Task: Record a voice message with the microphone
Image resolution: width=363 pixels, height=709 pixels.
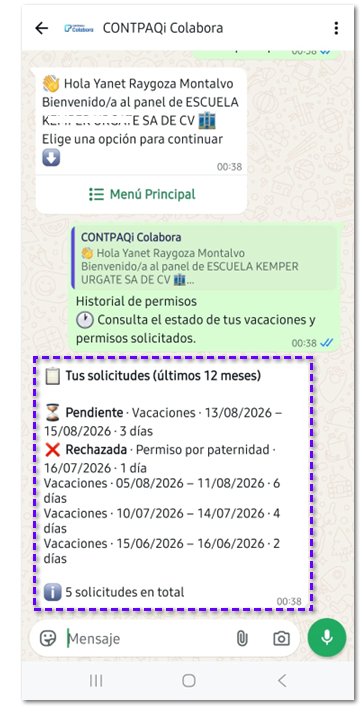Action: click(x=327, y=638)
